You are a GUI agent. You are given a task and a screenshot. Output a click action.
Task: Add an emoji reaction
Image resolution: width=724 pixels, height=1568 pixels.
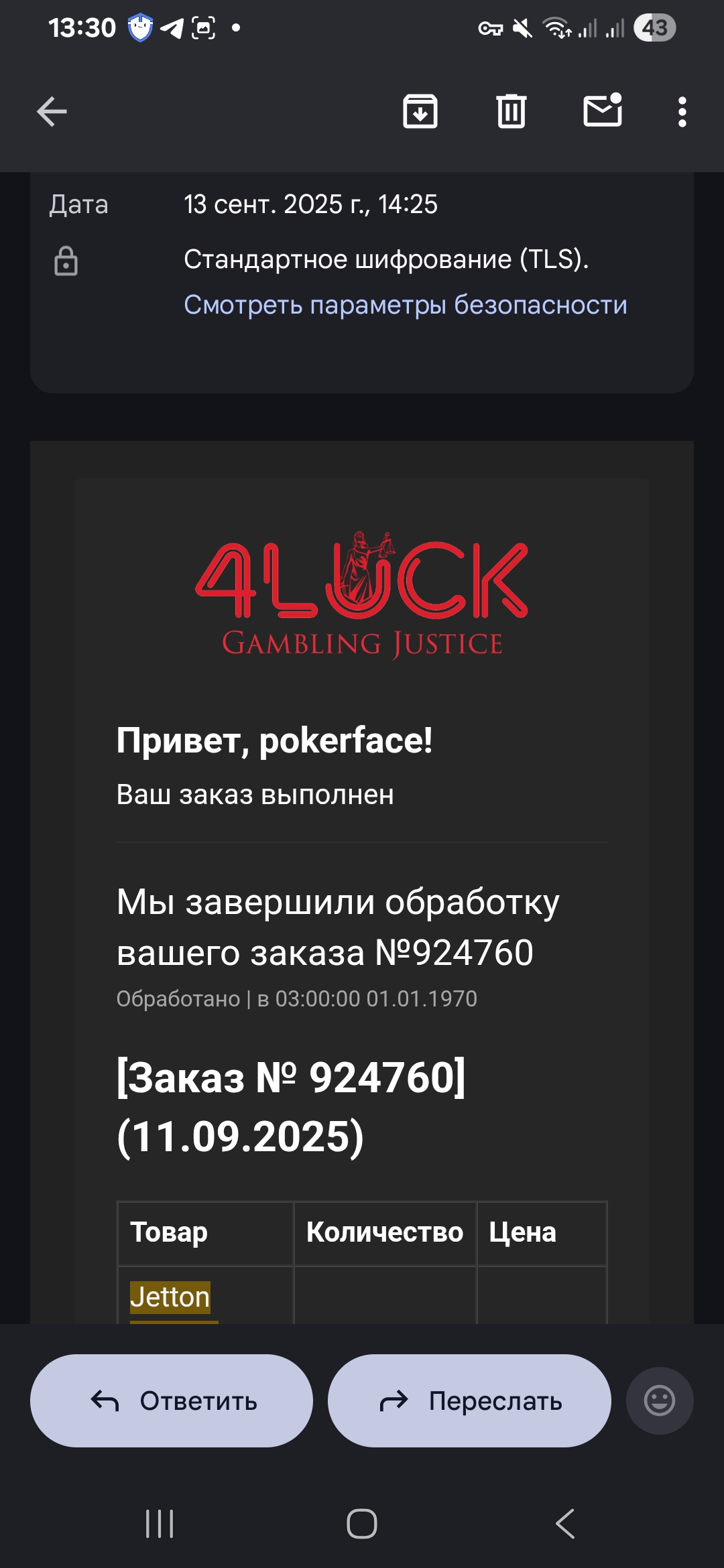coord(659,1400)
